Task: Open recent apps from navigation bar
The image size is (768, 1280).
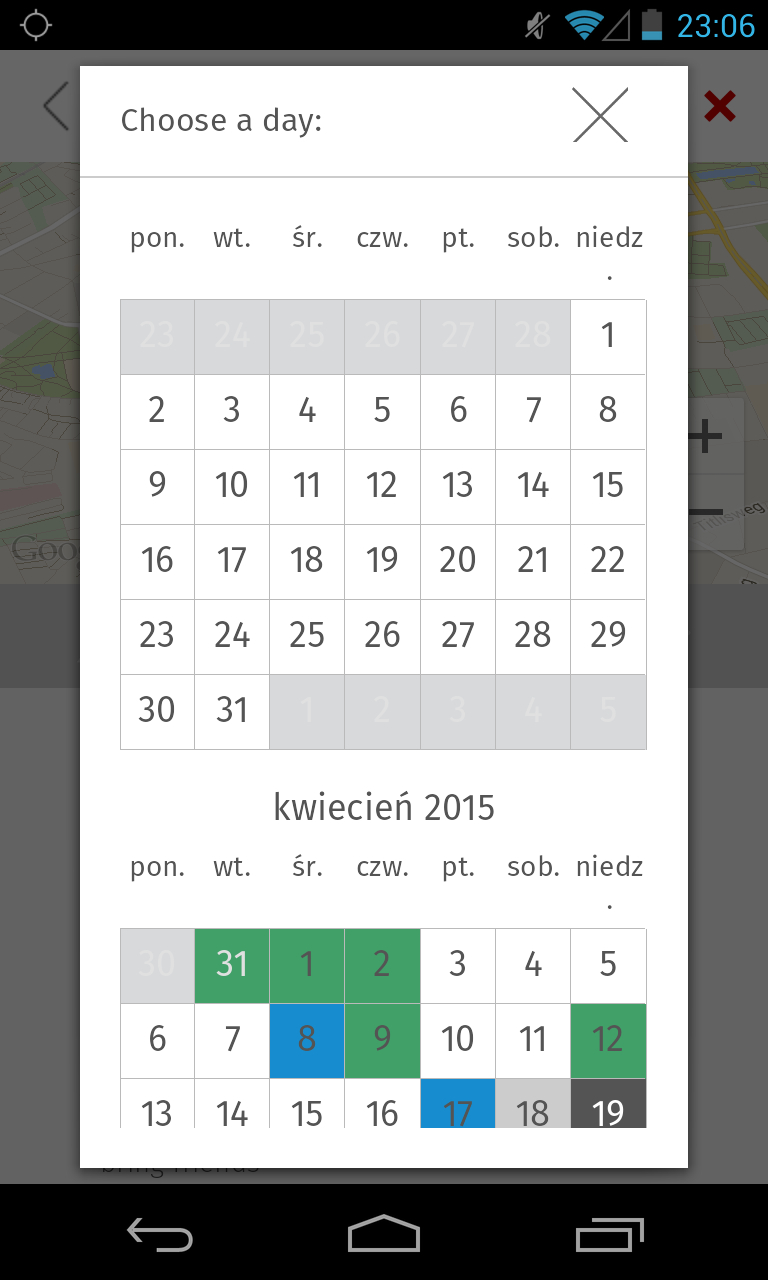Action: click(x=610, y=1234)
